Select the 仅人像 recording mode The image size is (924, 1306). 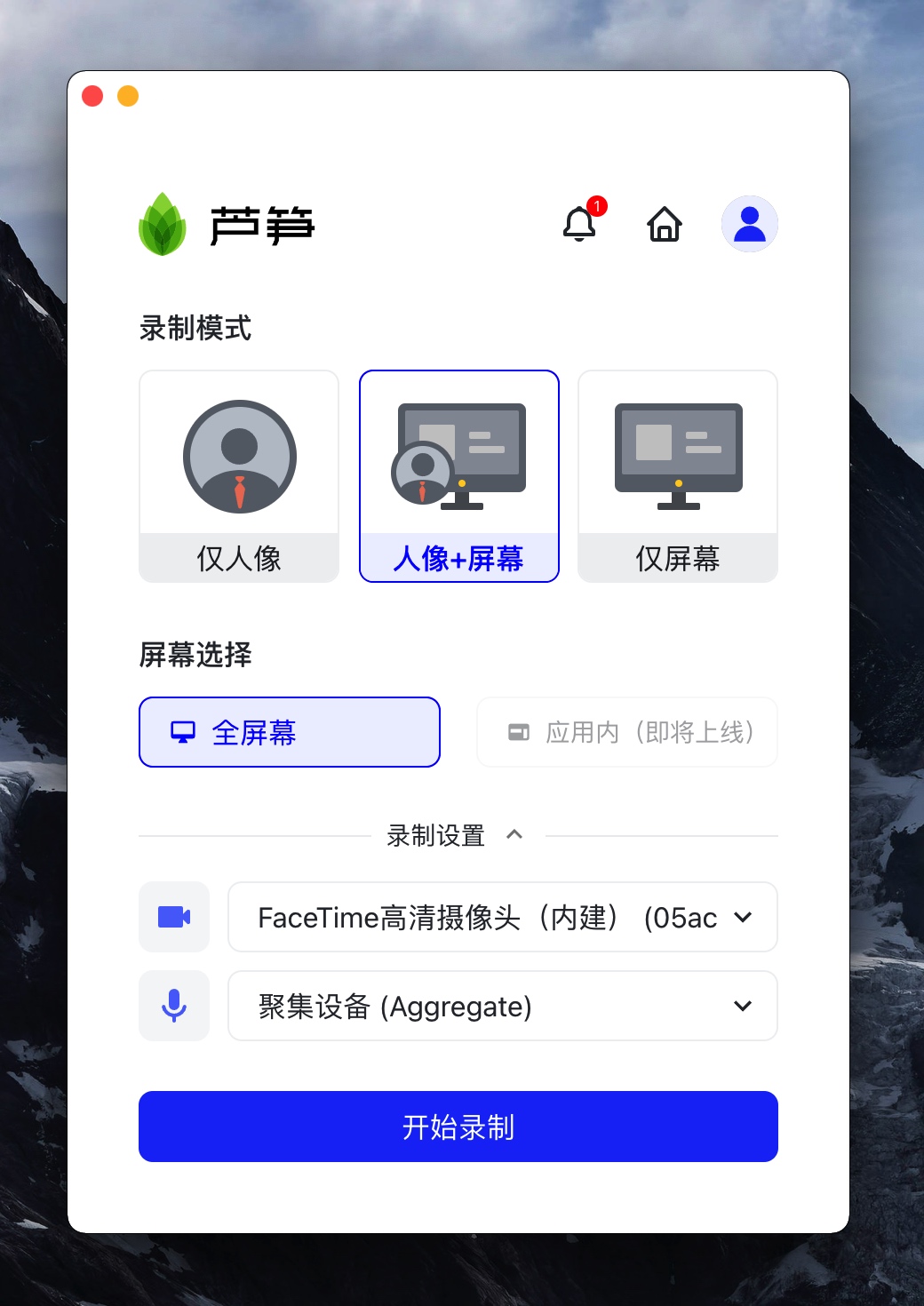tap(239, 476)
